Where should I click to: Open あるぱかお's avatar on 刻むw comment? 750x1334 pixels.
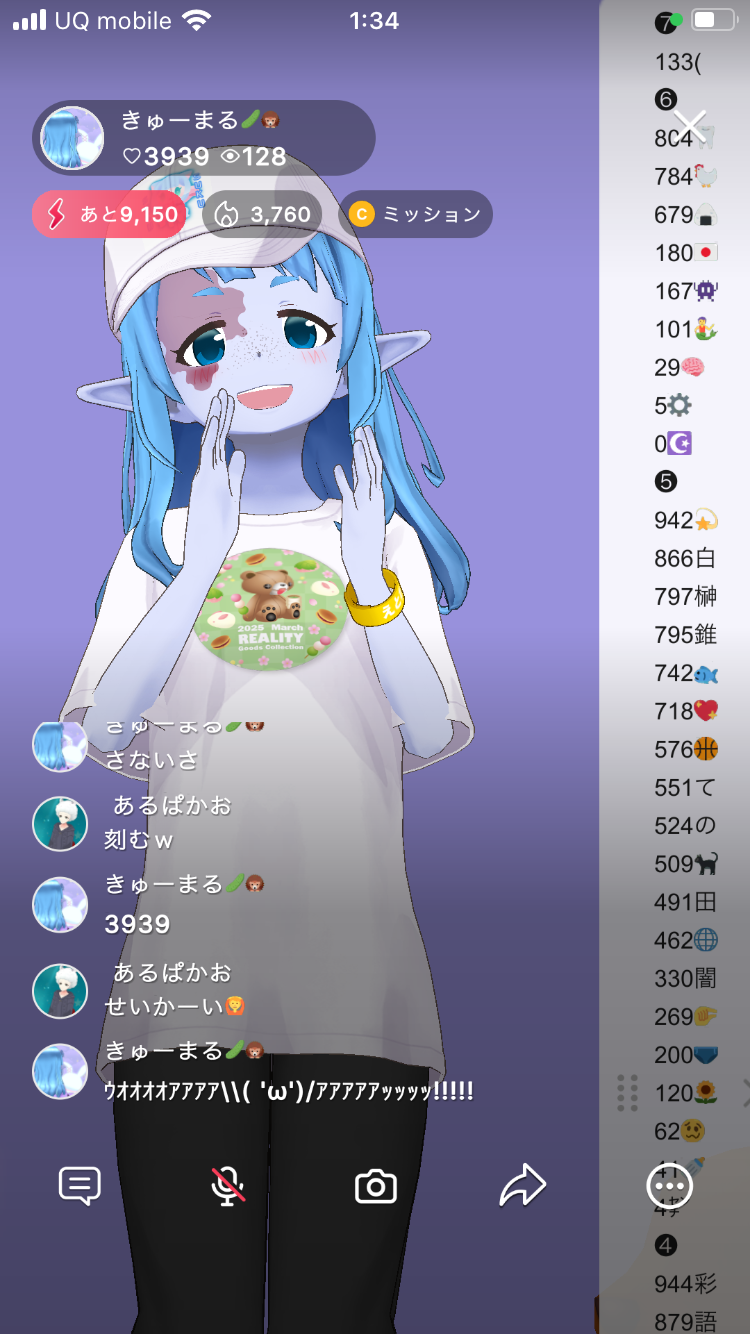point(60,823)
